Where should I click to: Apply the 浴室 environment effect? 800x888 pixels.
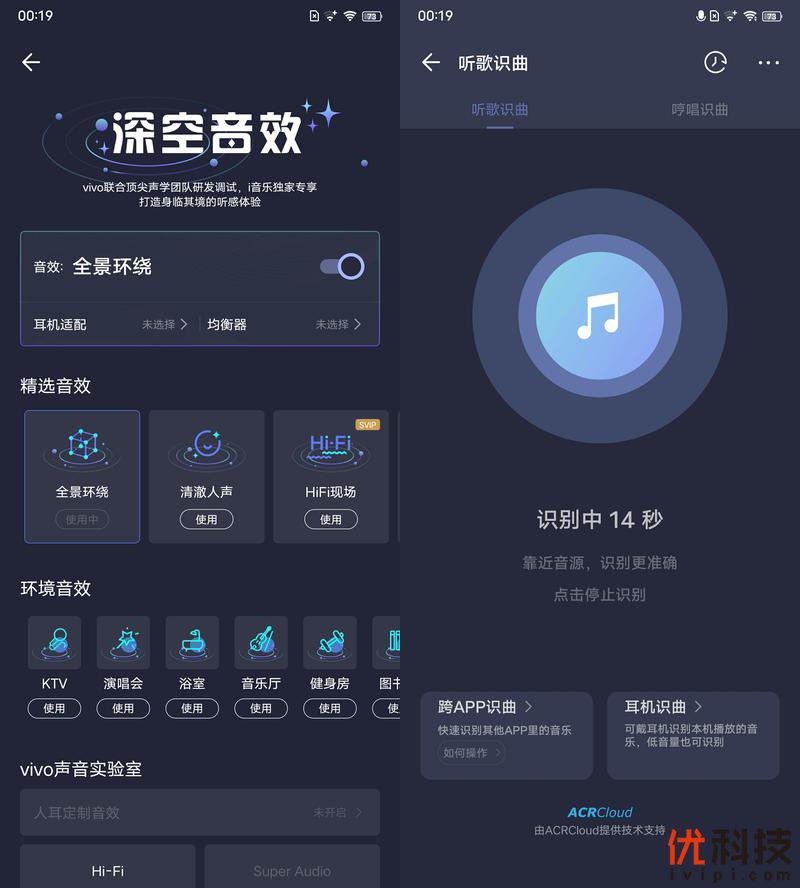[192, 708]
